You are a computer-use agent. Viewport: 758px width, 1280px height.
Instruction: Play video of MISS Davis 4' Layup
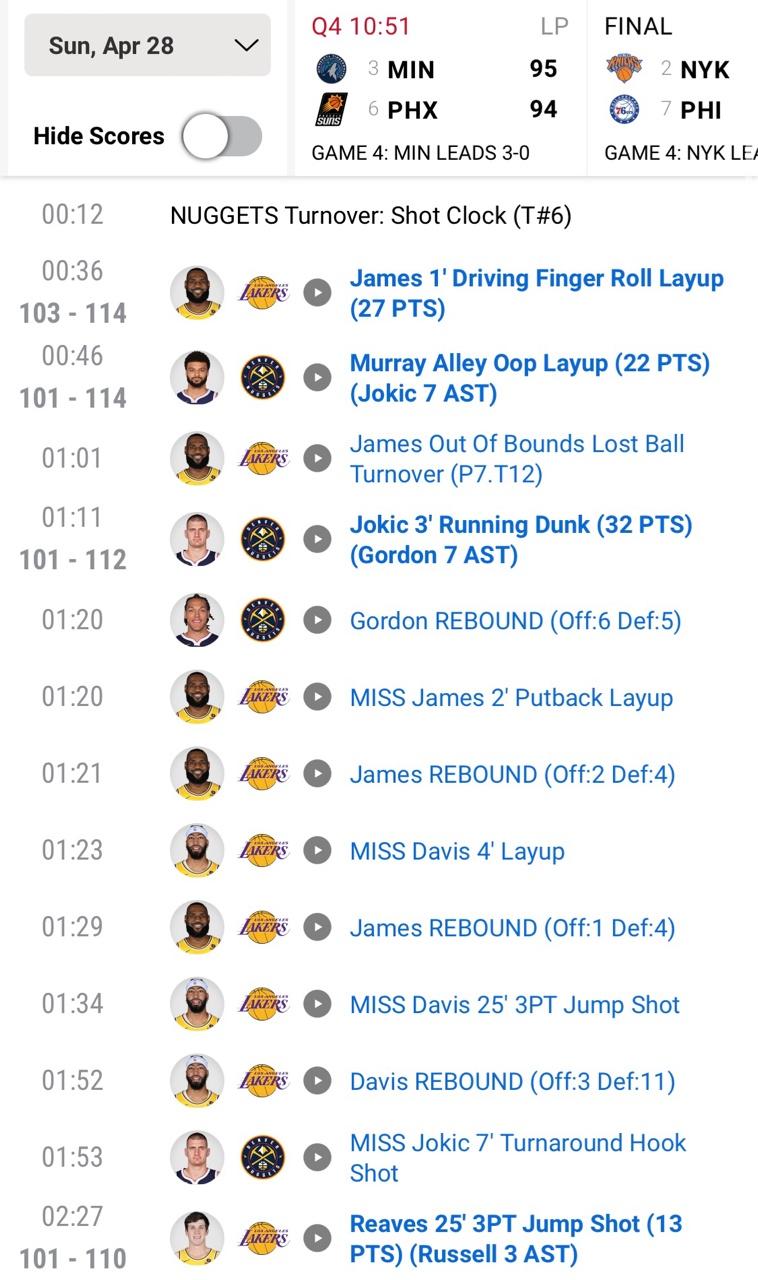tap(317, 851)
